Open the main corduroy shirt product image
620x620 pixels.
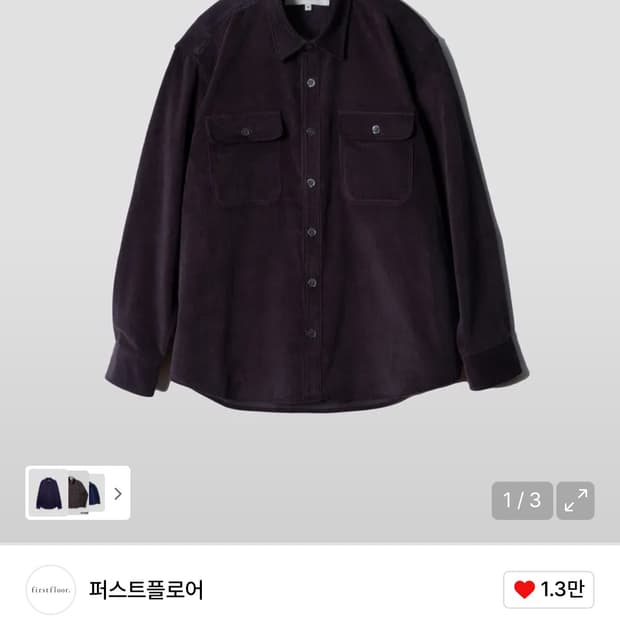pyautogui.click(x=315, y=206)
